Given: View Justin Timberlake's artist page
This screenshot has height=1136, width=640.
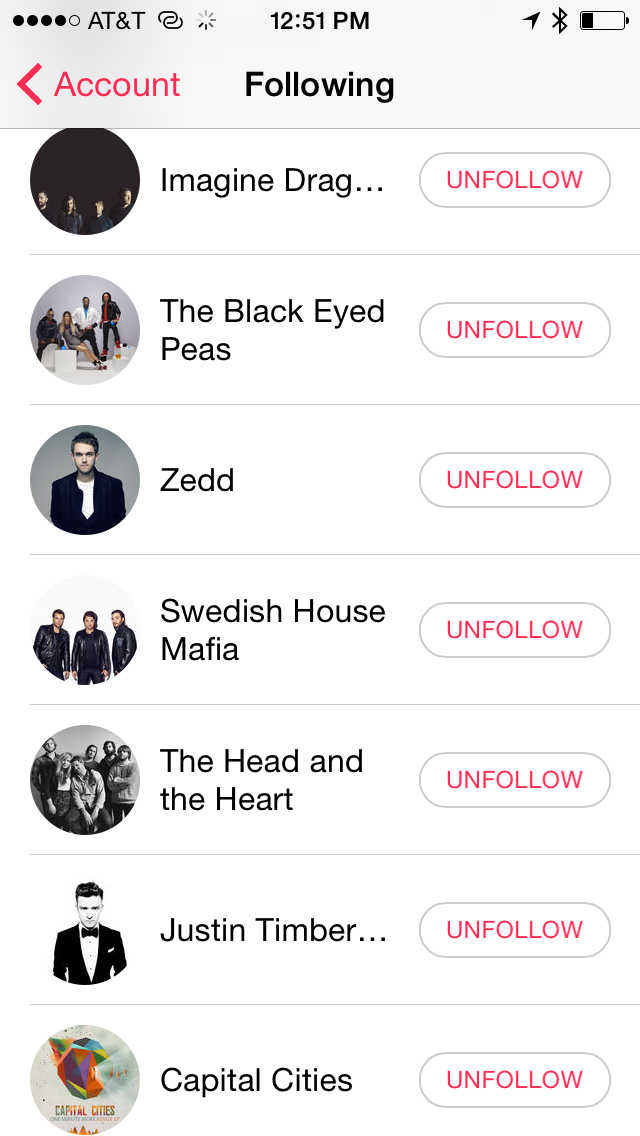Looking at the screenshot, I should point(273,930).
